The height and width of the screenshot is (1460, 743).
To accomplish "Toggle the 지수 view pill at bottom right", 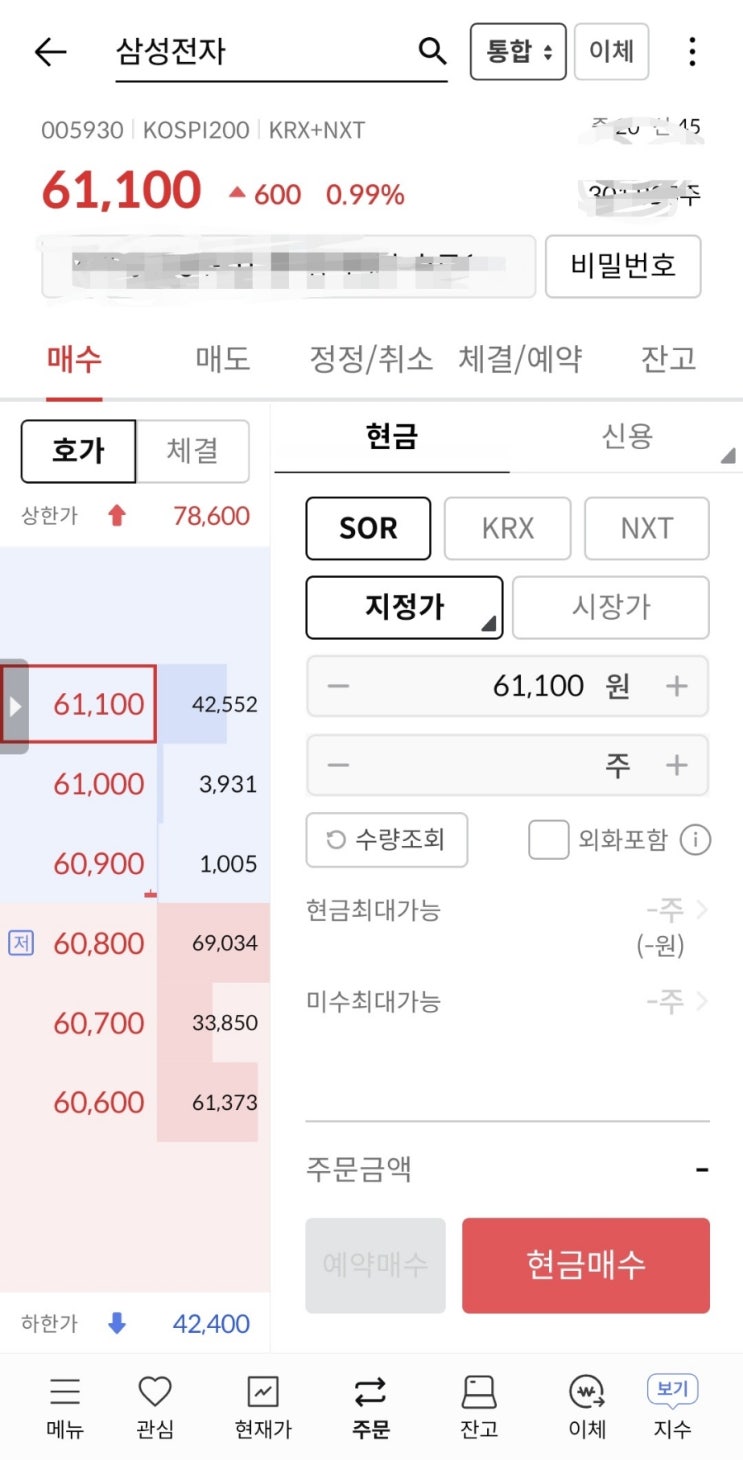I will point(671,1391).
